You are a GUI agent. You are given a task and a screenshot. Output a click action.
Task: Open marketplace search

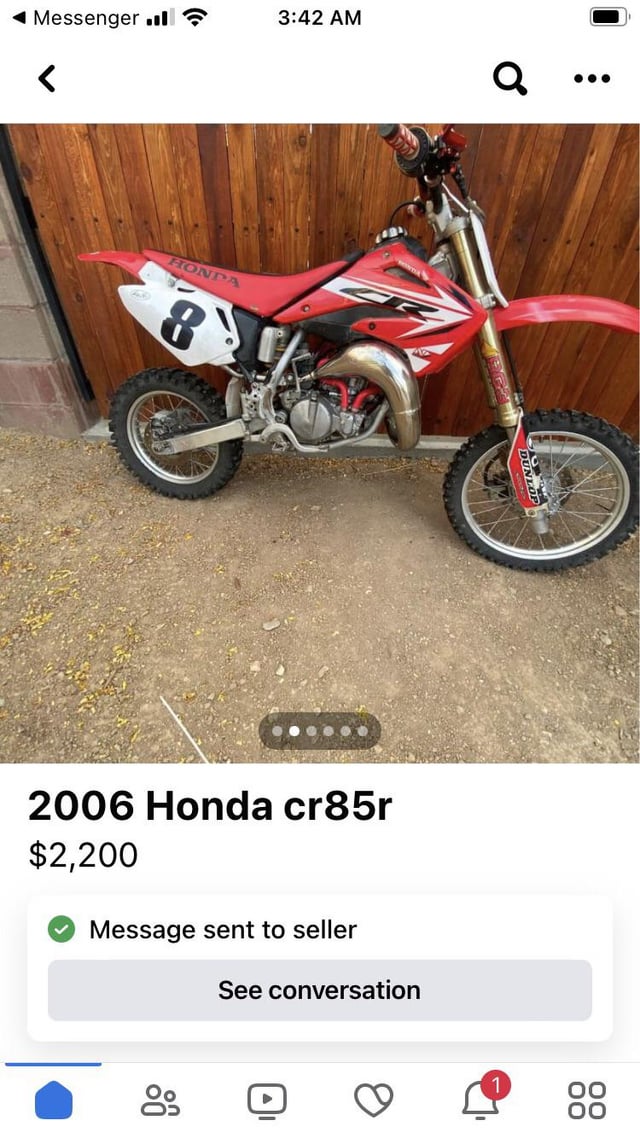510,78
